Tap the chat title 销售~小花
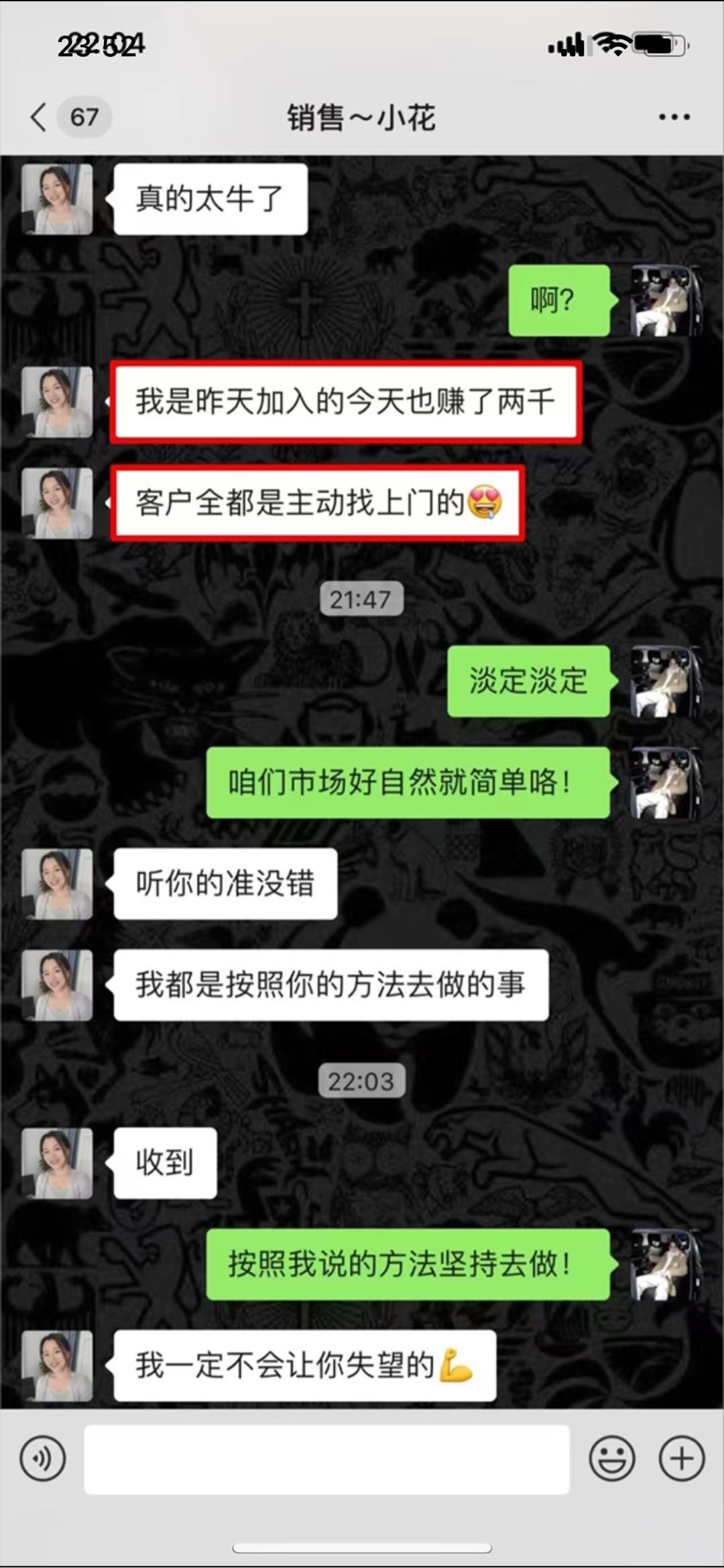This screenshot has width=724, height=1568. [x=361, y=118]
